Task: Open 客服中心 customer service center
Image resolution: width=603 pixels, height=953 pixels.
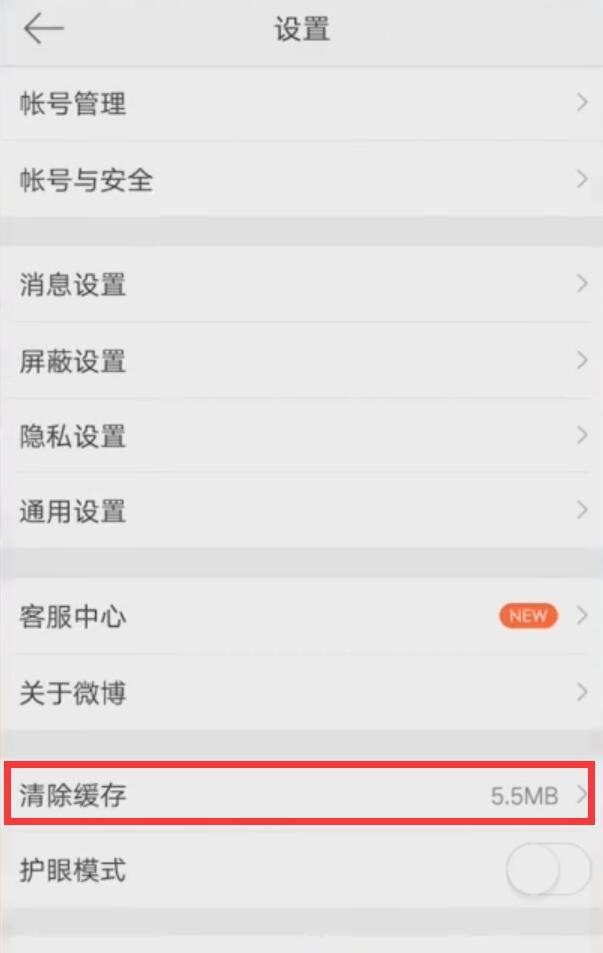Action: (x=300, y=616)
